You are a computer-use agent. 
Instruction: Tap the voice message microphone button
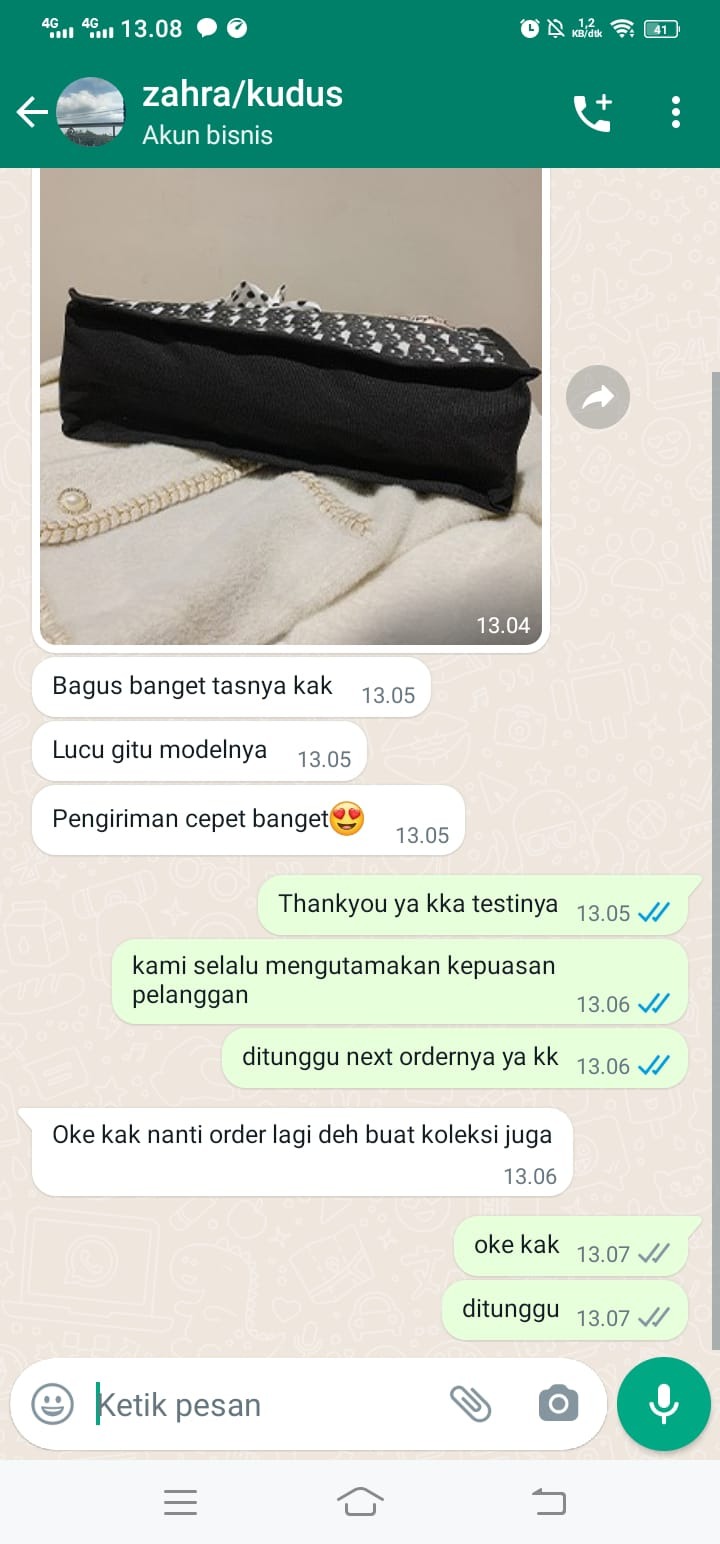pyautogui.click(x=663, y=1404)
